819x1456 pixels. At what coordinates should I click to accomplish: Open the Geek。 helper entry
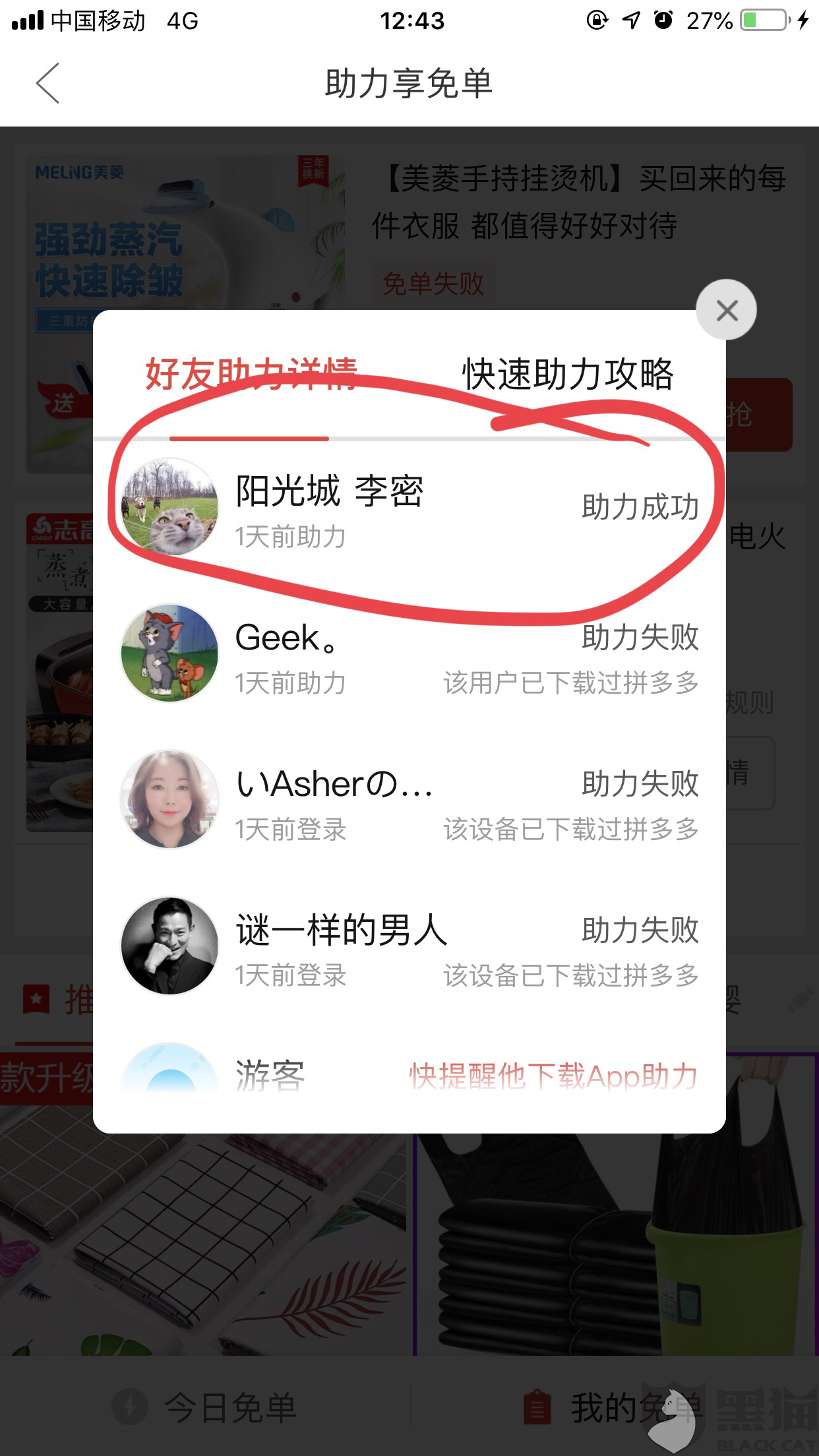click(409, 654)
